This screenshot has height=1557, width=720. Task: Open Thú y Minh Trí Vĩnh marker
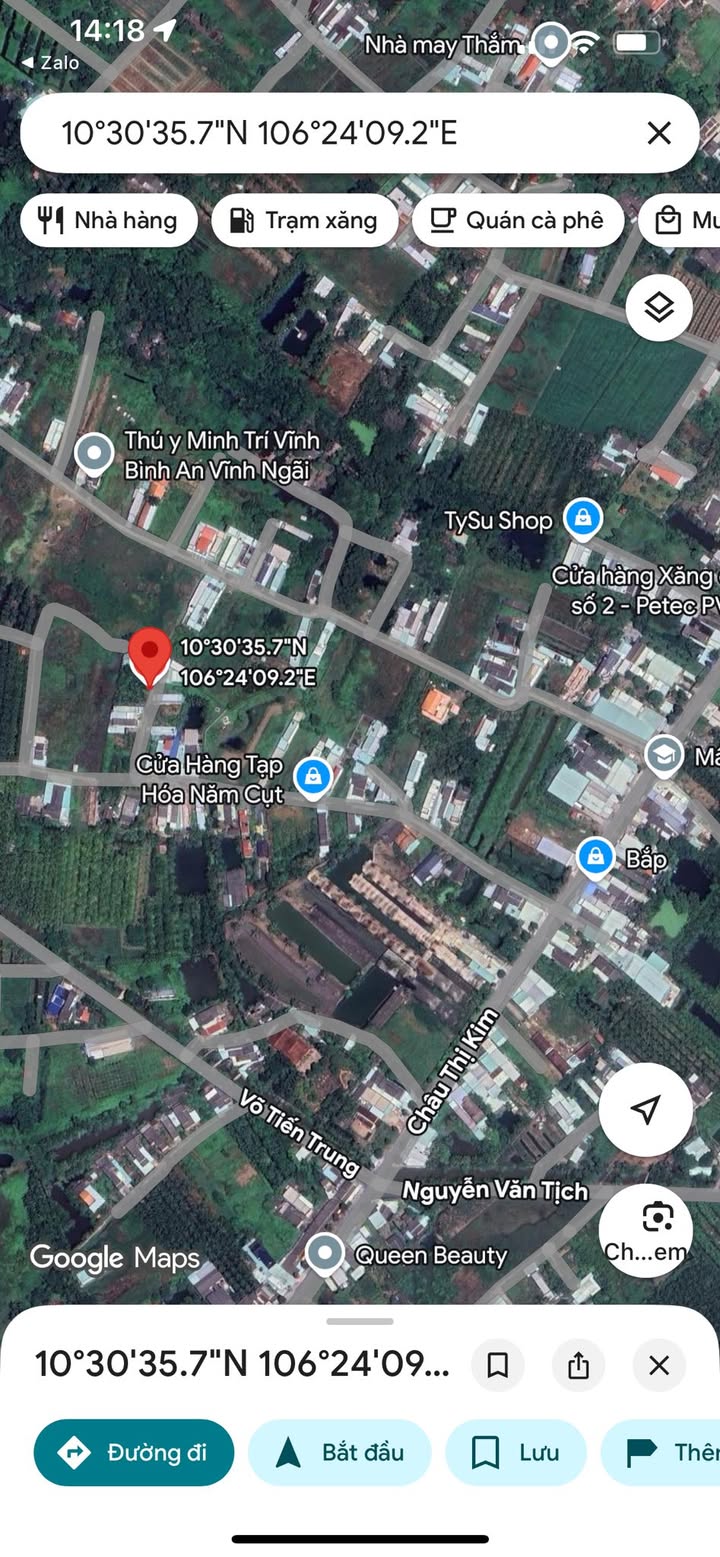pyautogui.click(x=95, y=453)
